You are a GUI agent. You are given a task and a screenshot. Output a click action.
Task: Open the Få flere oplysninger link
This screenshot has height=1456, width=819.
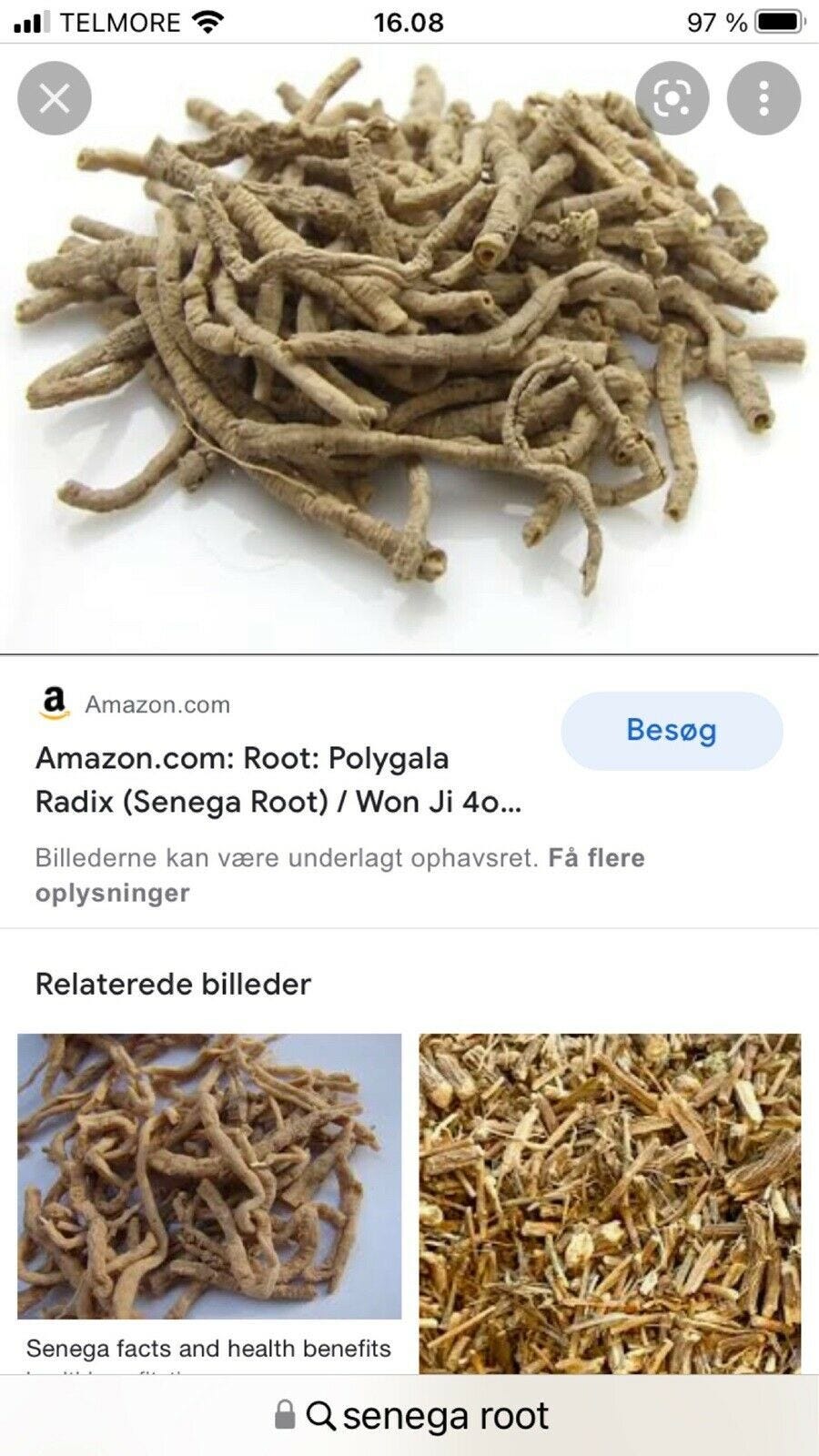[x=339, y=875]
